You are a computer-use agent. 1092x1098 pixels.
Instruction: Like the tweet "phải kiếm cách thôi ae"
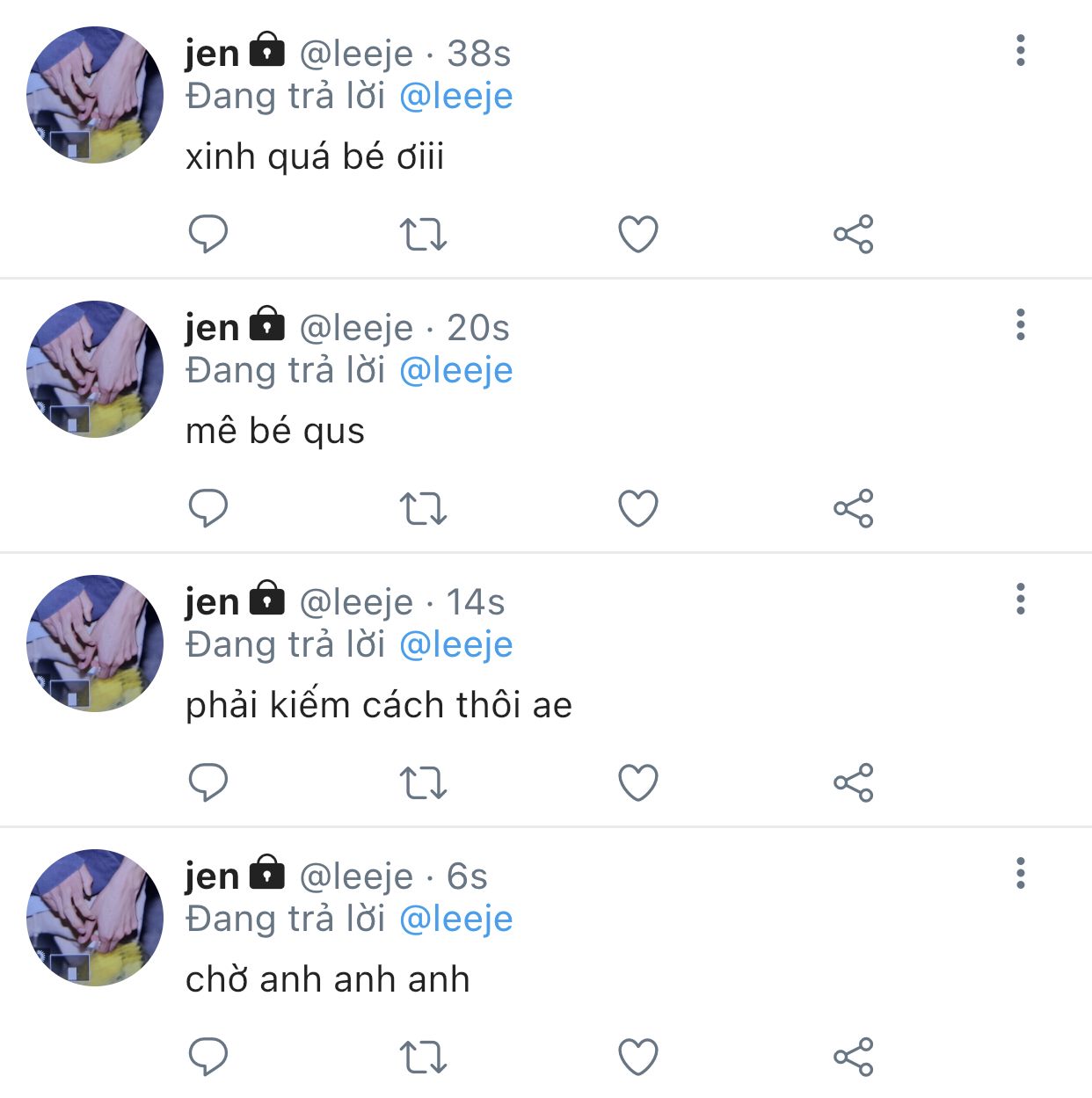638,782
